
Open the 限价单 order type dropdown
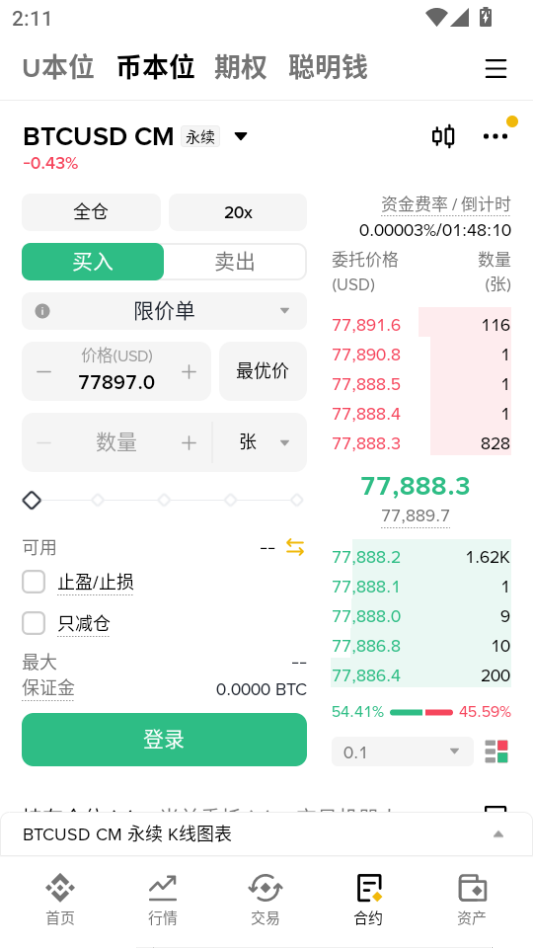(164, 311)
